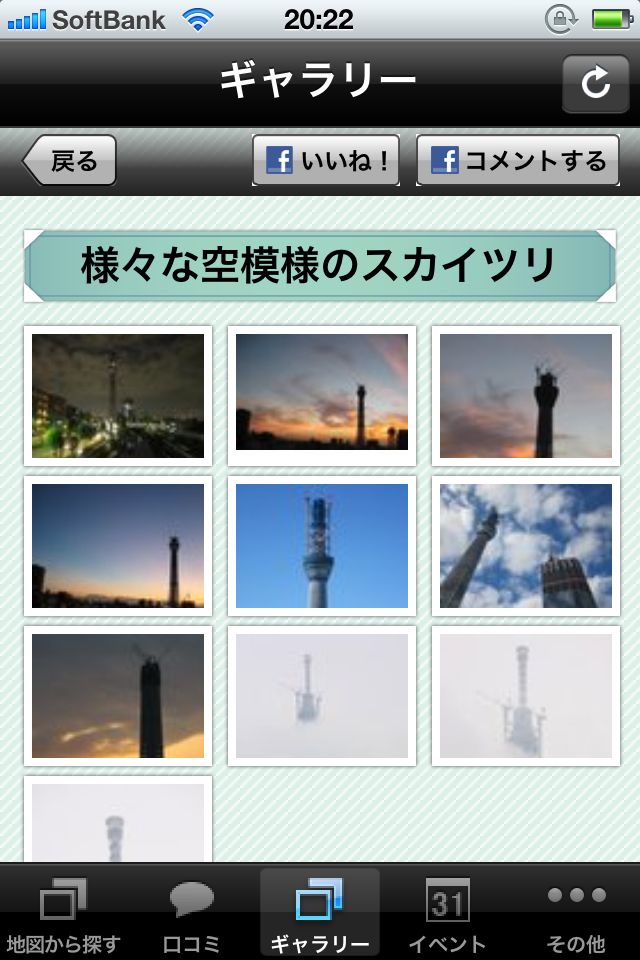Switch to the イベント tab
This screenshot has height=960, width=640.
pyautogui.click(x=447, y=914)
